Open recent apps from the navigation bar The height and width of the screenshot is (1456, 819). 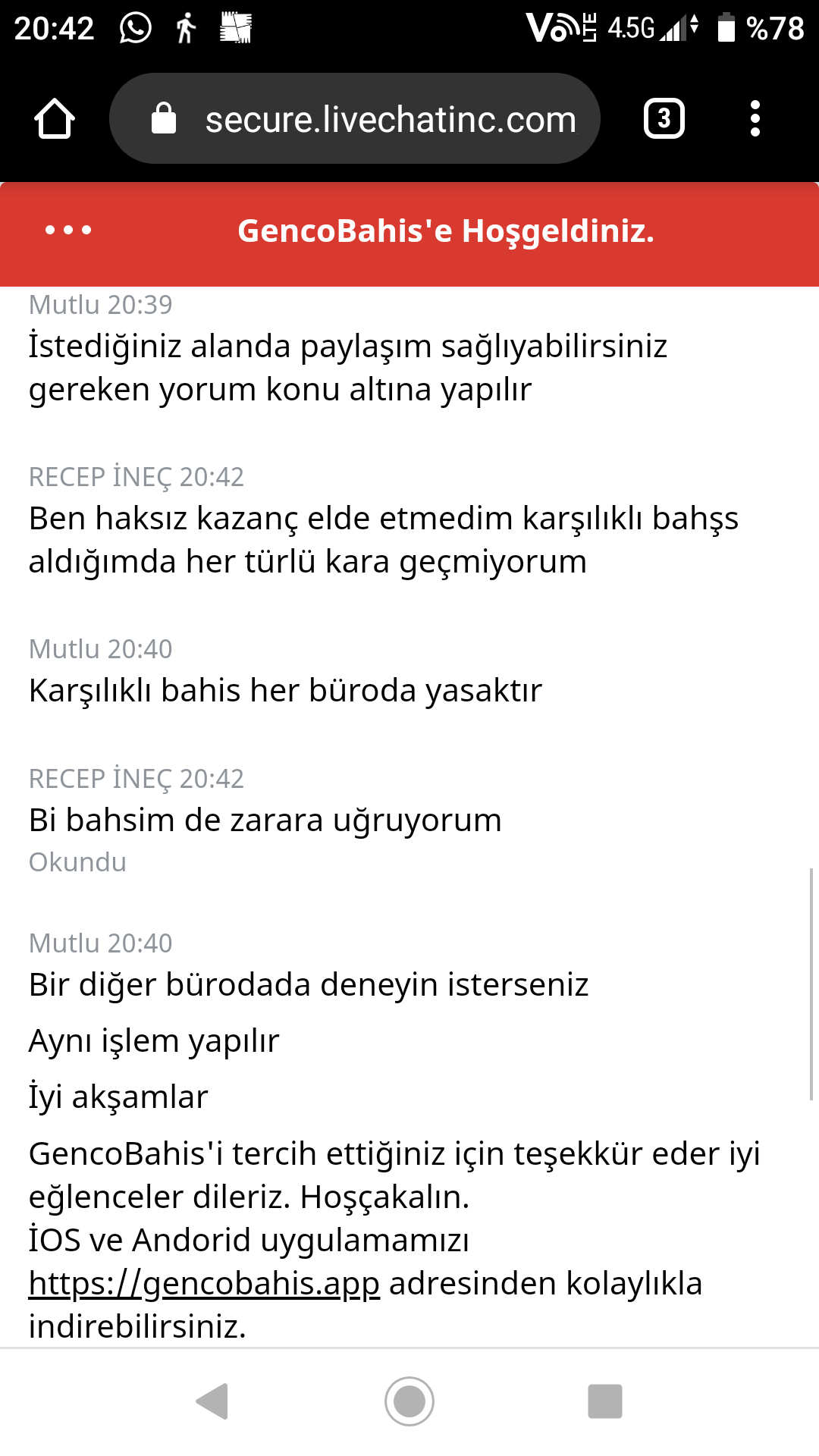point(605,1401)
